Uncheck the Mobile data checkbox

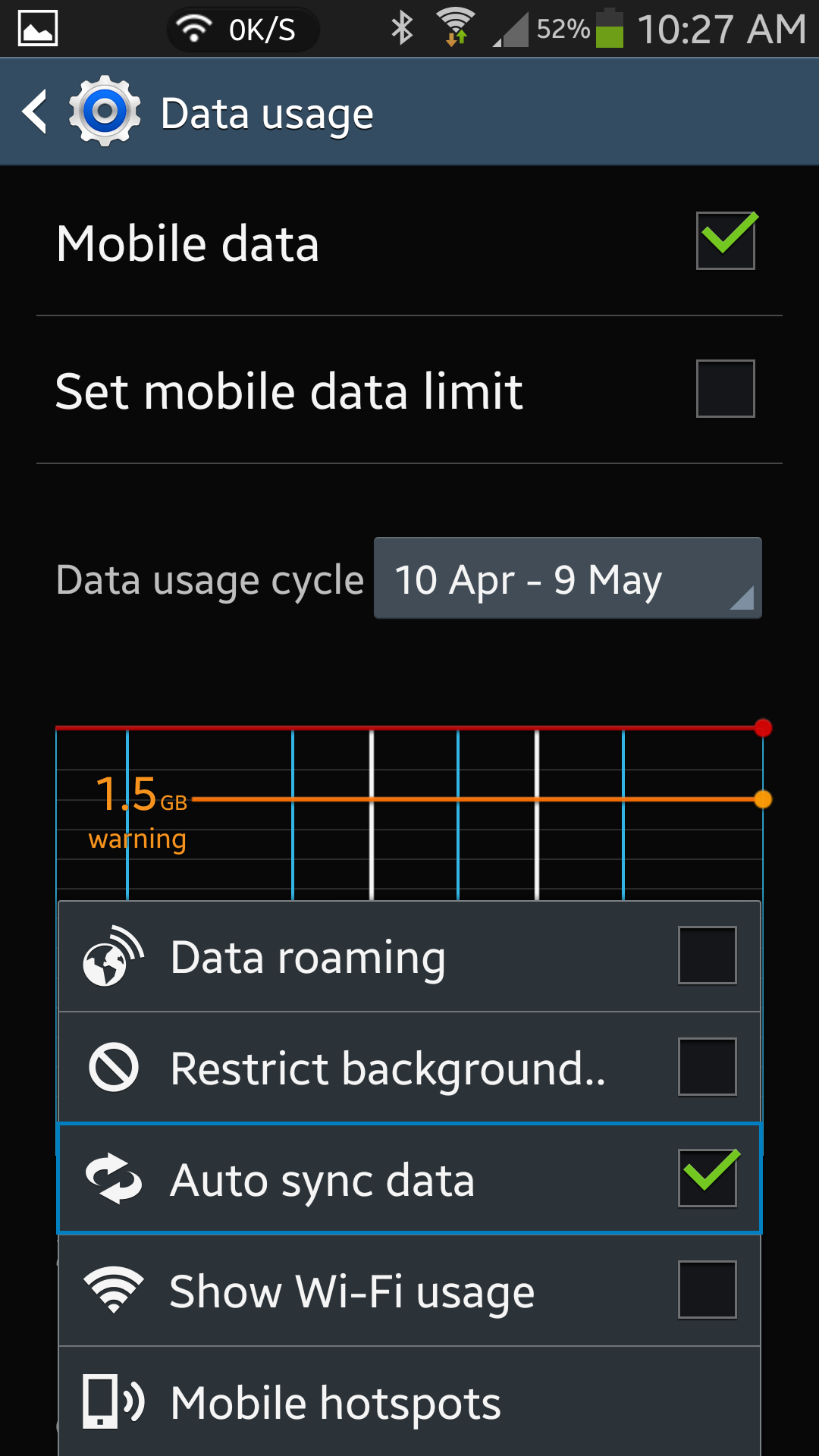coord(726,240)
